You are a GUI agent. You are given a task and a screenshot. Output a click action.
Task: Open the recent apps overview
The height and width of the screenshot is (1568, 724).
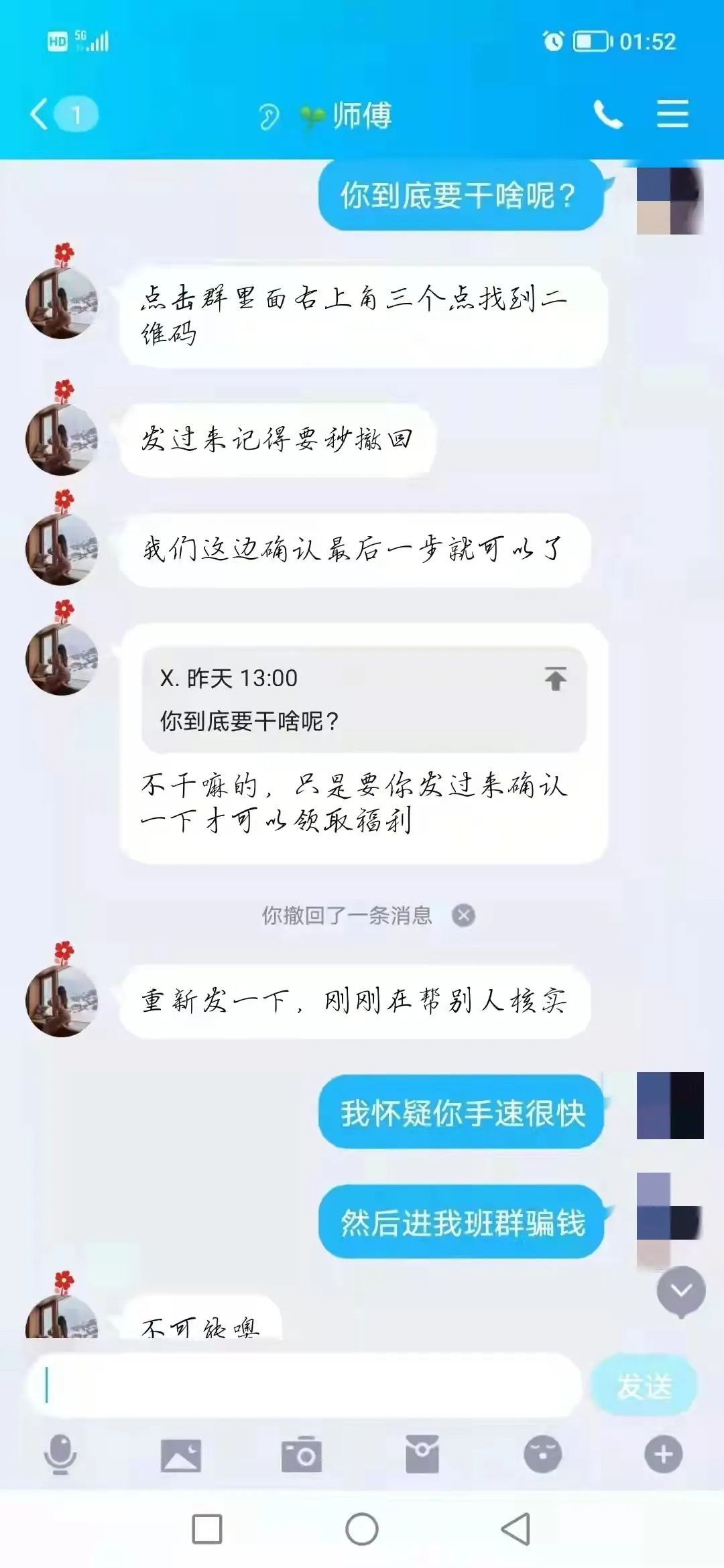click(x=207, y=1530)
